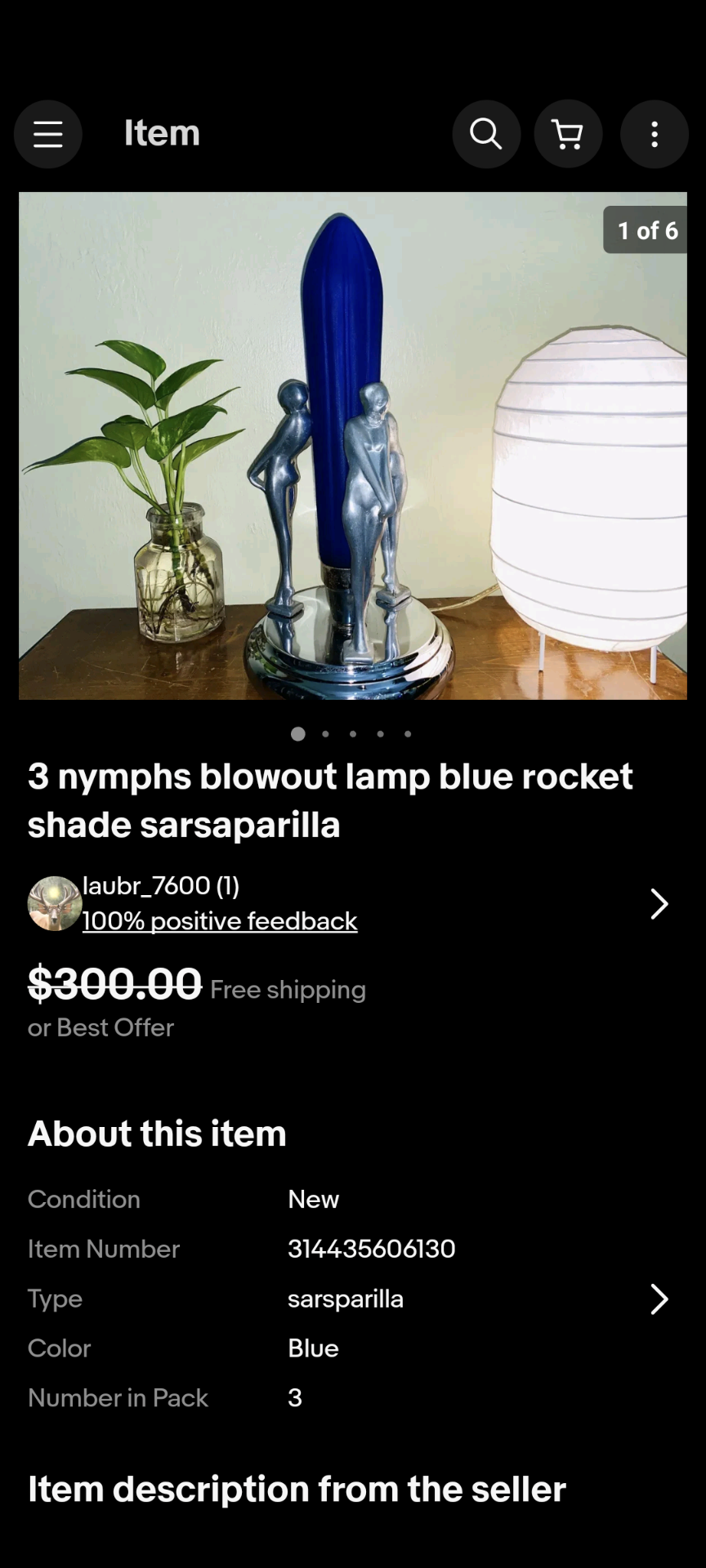This screenshot has width=706, height=1568.
Task: Click the Item header title
Action: pos(162,134)
